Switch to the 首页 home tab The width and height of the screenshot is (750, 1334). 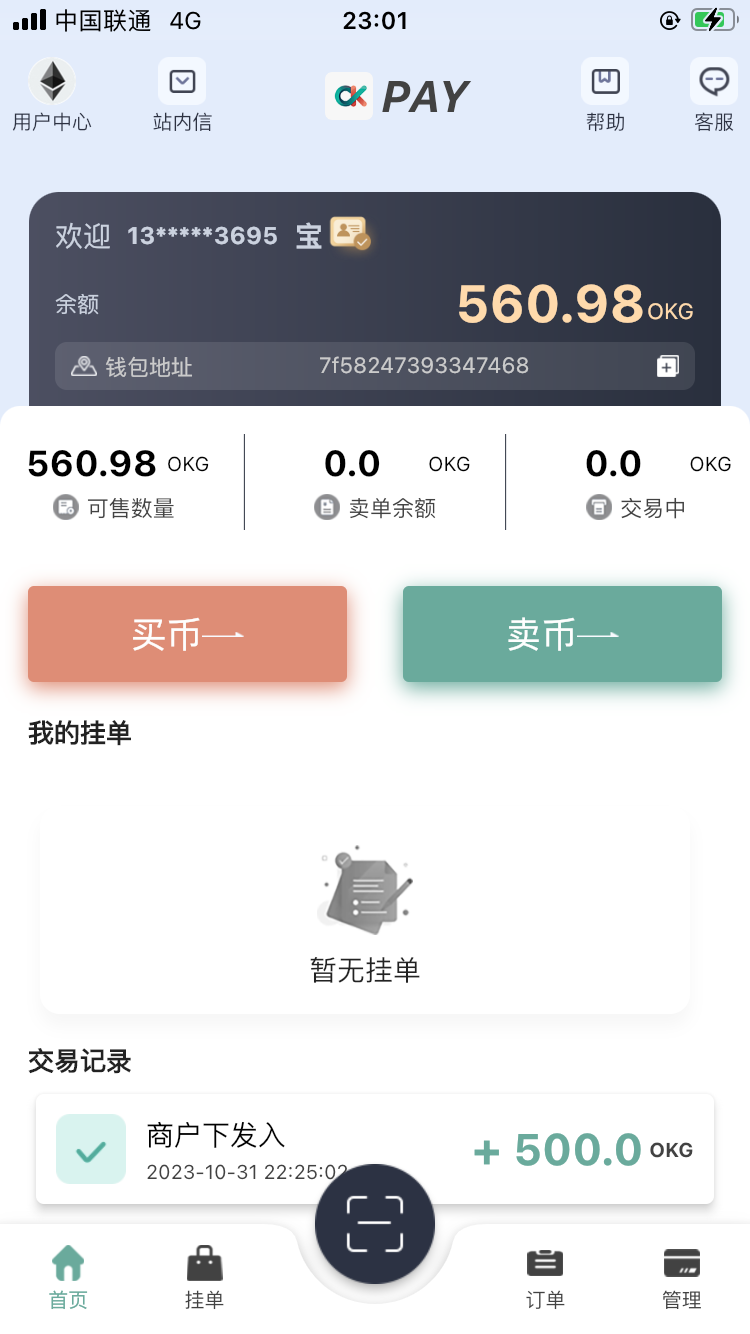click(x=68, y=1277)
